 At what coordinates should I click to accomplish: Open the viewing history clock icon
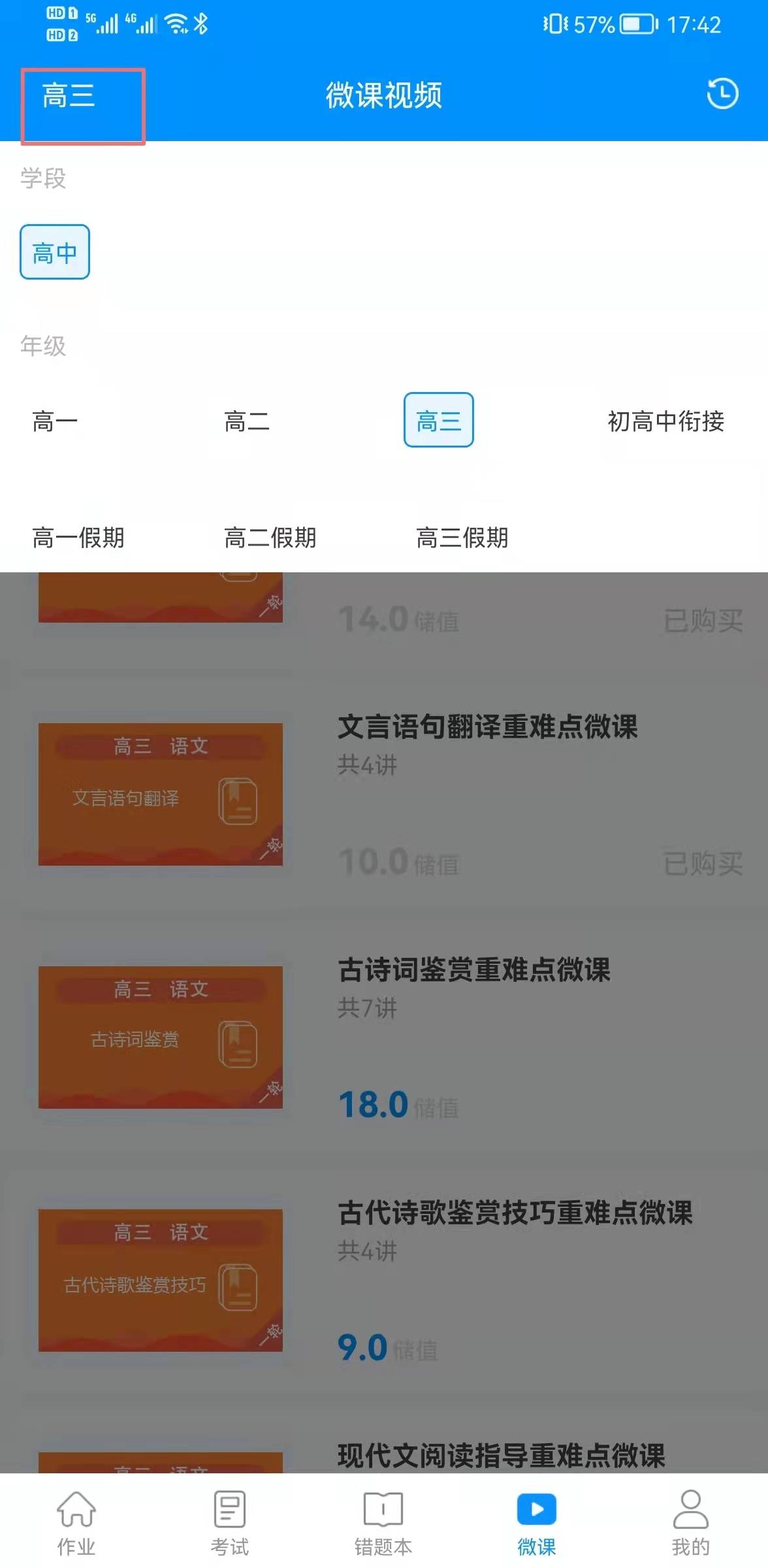(x=722, y=94)
